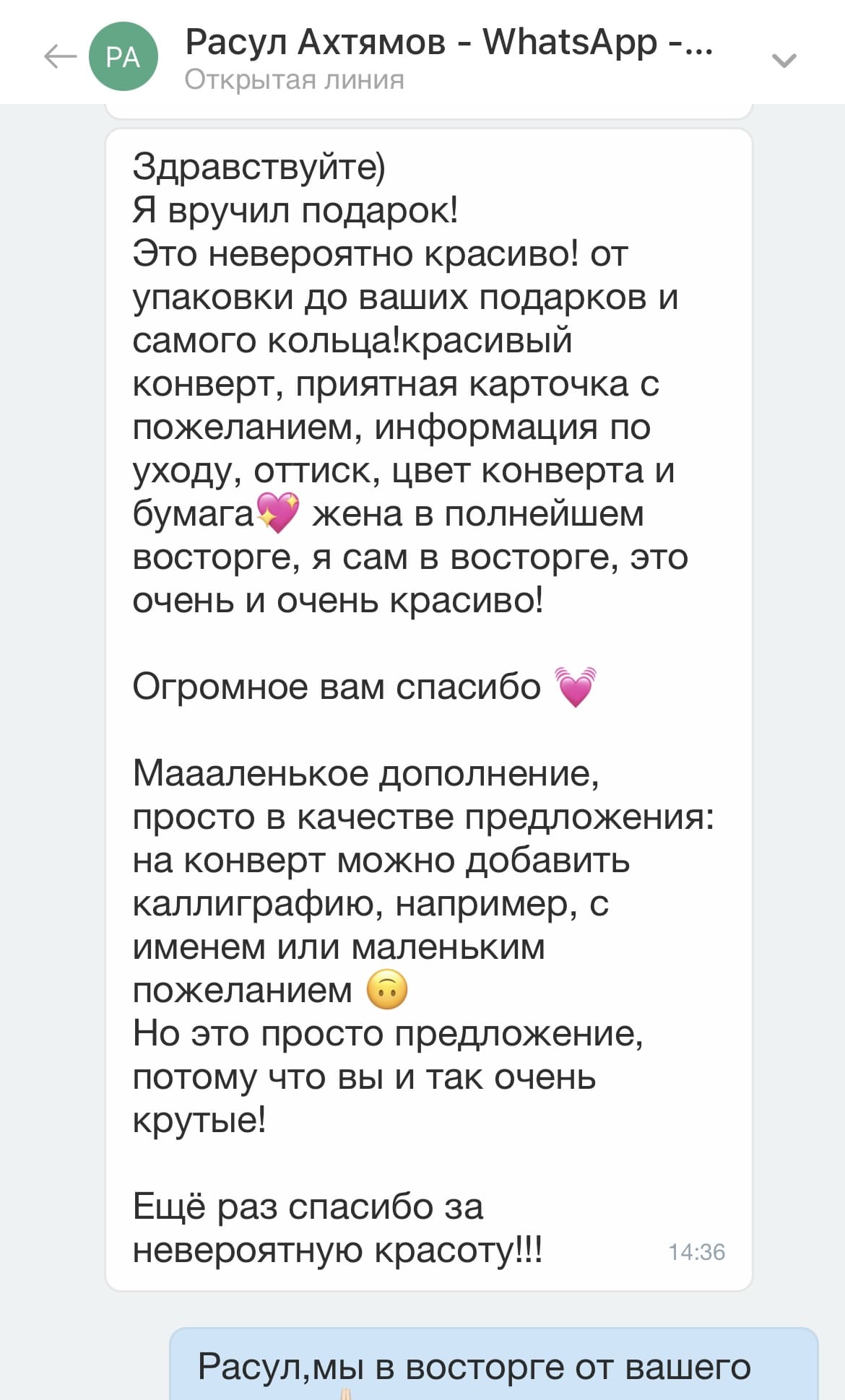Open Расул Ахтямов's profile avatar

[x=123, y=56]
